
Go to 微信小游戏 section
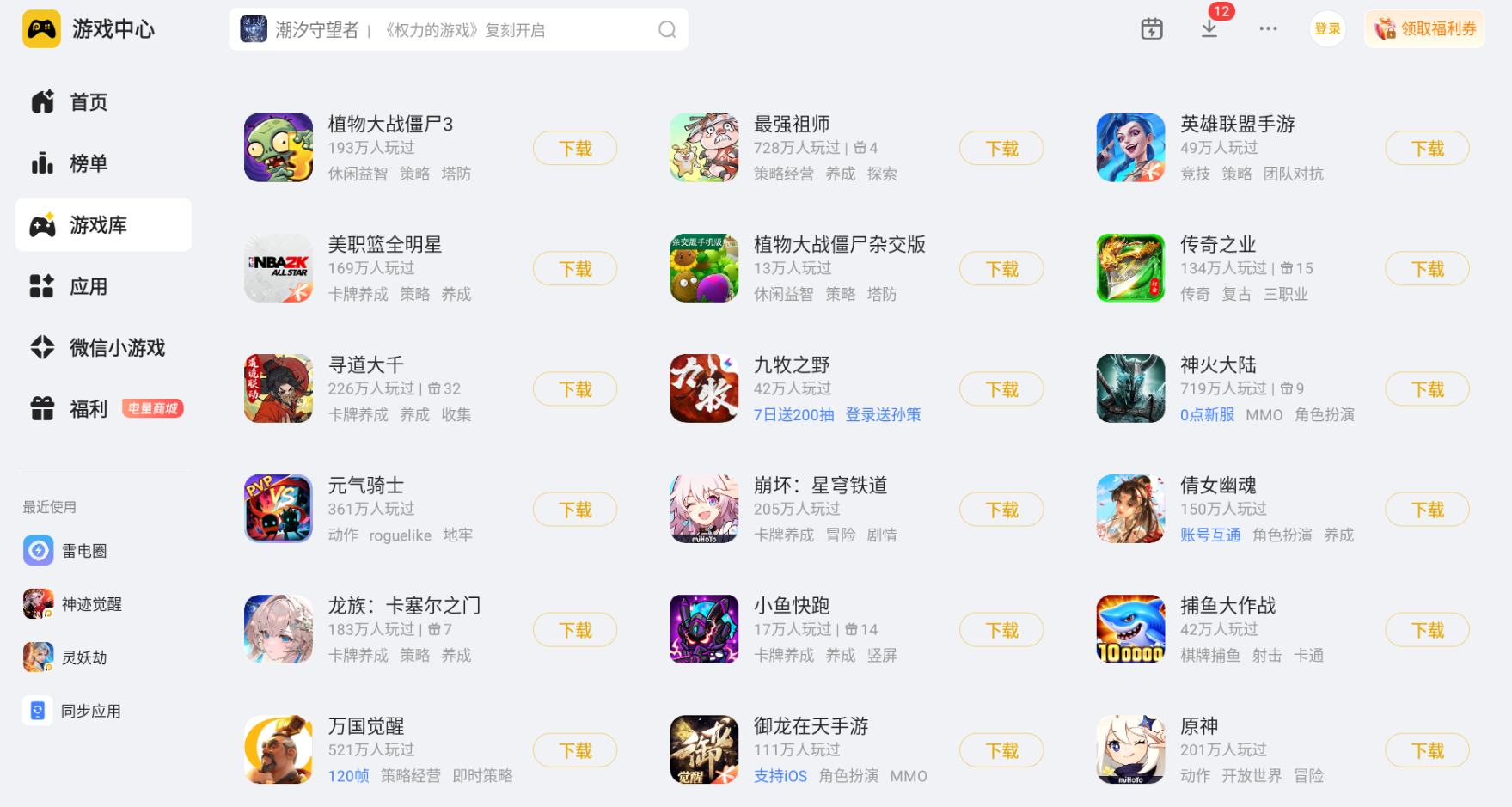(117, 348)
